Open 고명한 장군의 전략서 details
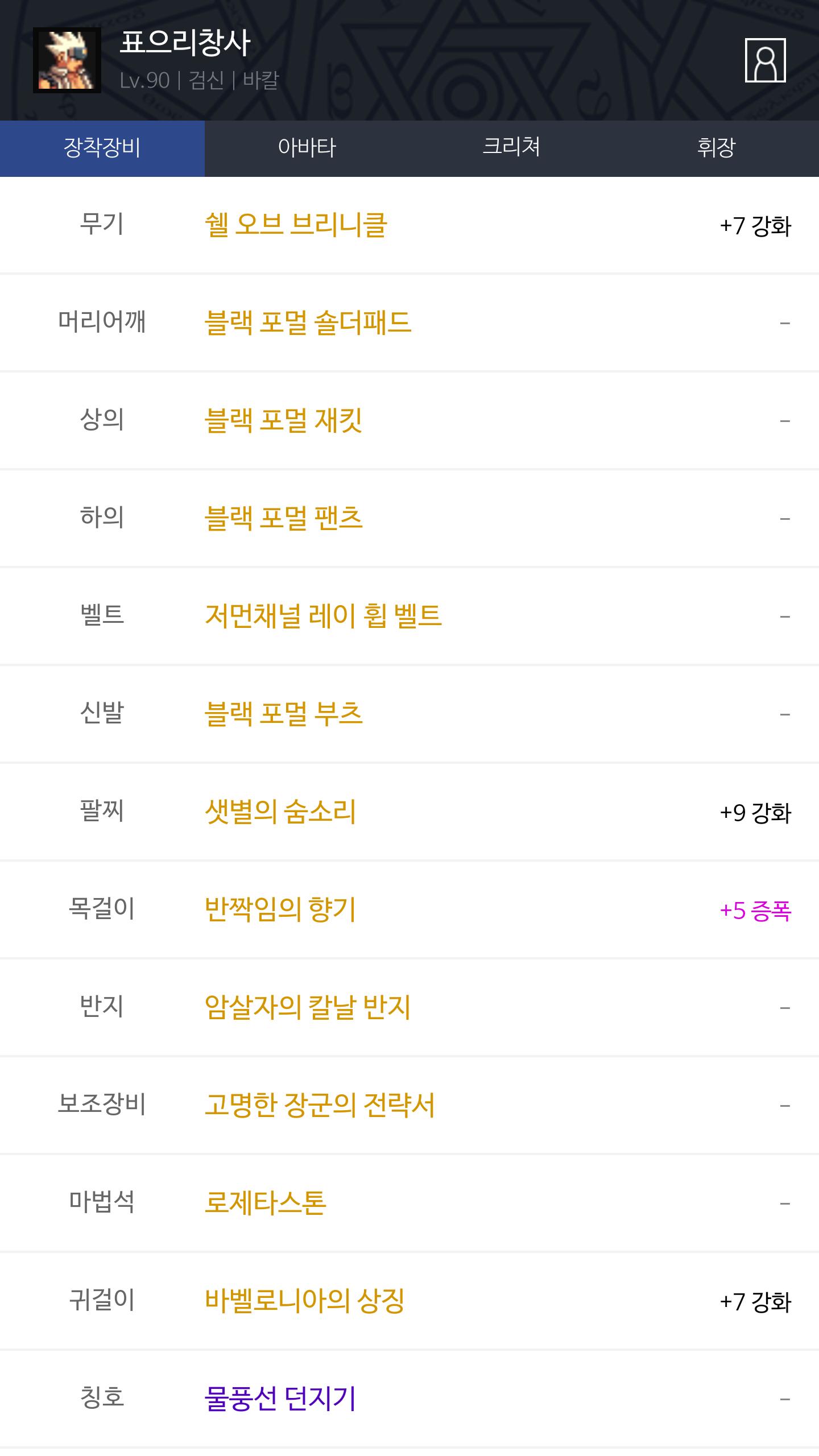Viewport: 819px width, 1456px height. [320, 1106]
